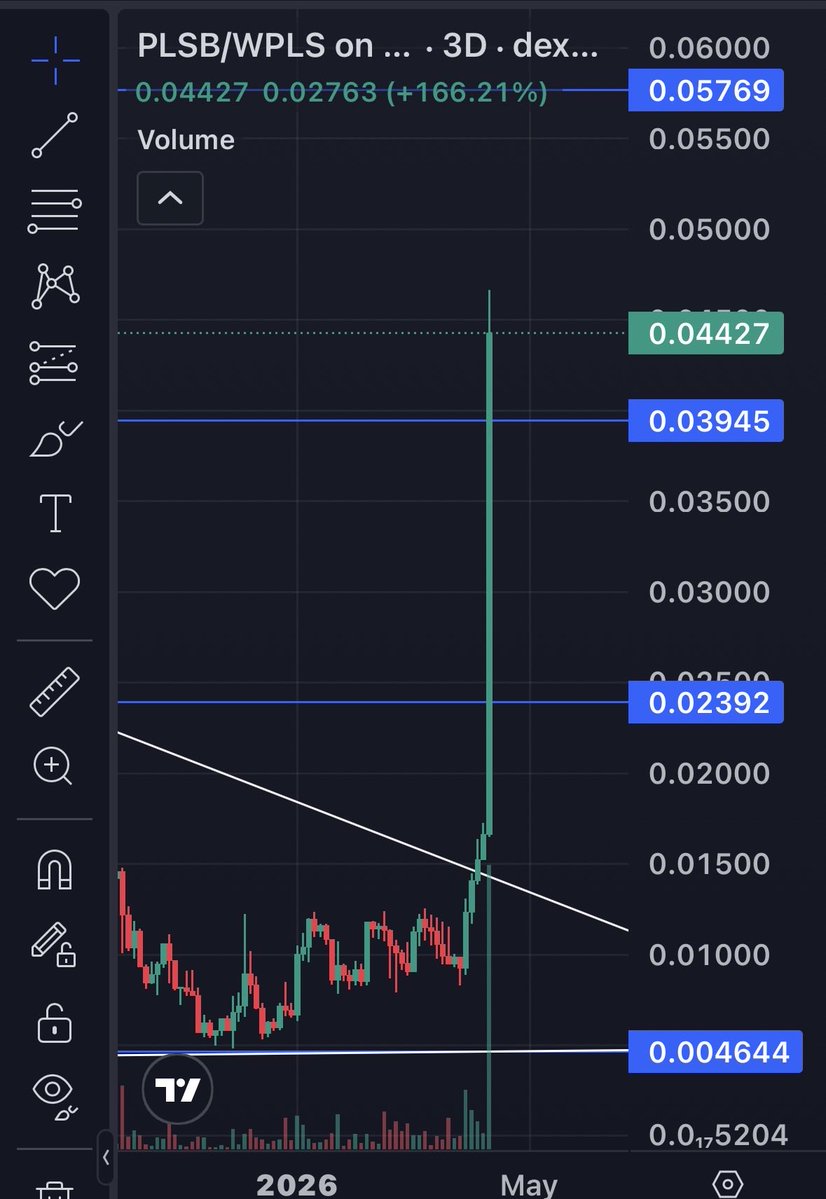Collapse the drawing toolbar arrow
This screenshot has width=826, height=1199.
pos(106,1158)
